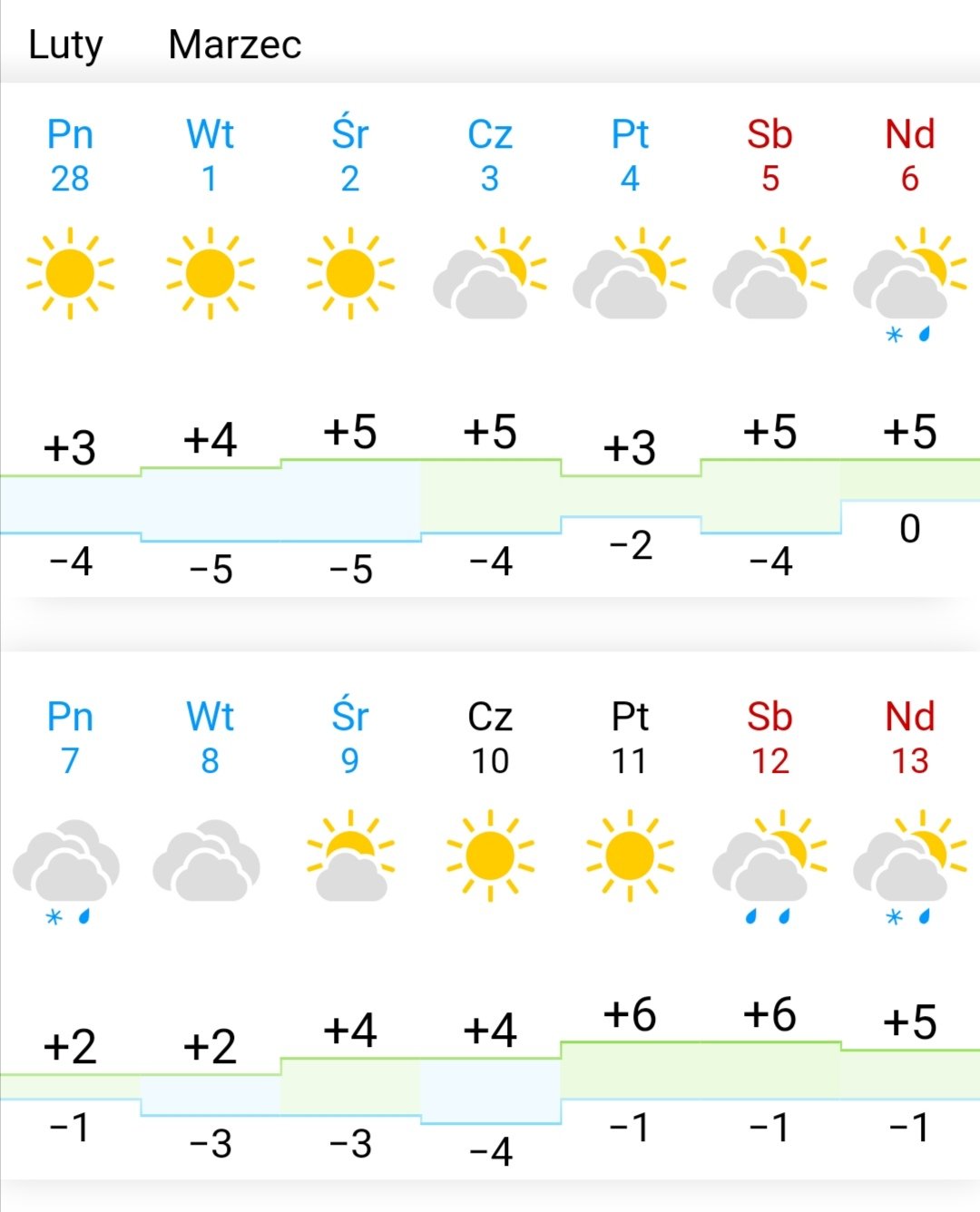
Task: Select the Śr 2 day forecast
Action: click(350, 155)
